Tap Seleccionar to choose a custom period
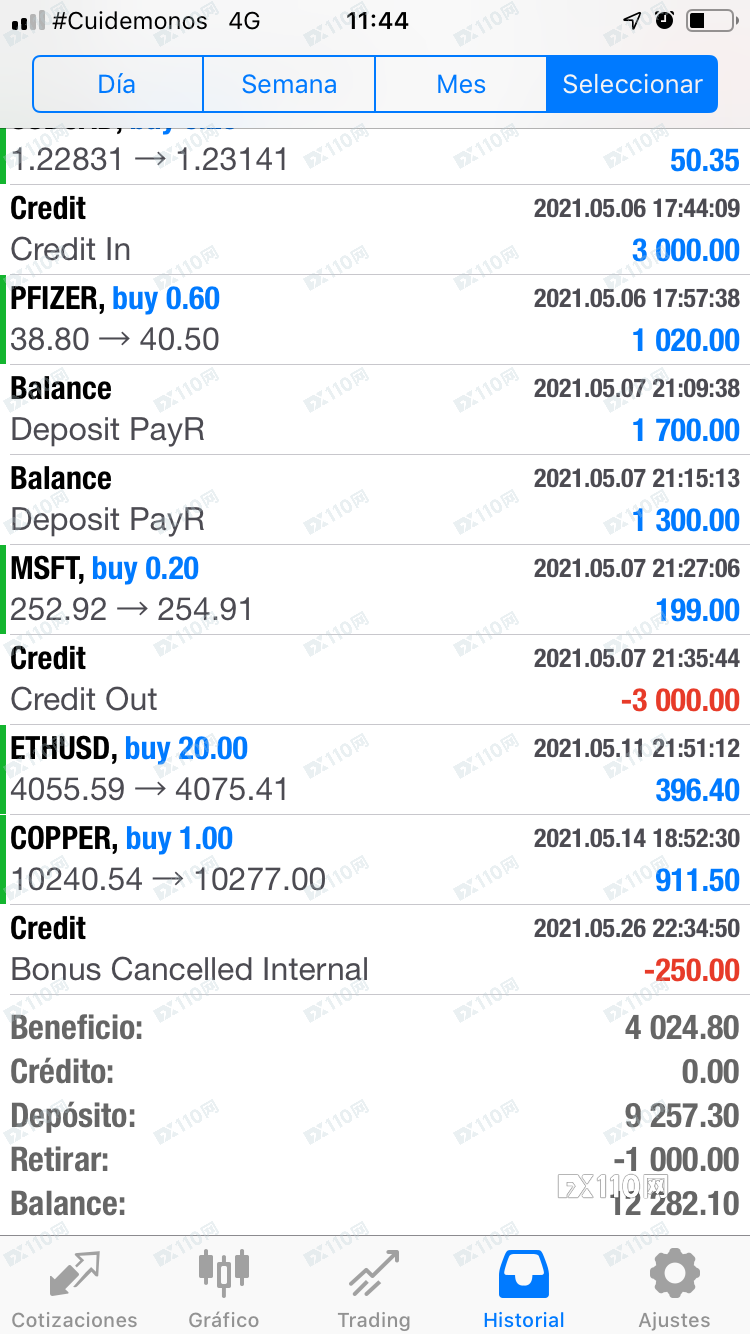Image resolution: width=750 pixels, height=1334 pixels. tap(632, 84)
